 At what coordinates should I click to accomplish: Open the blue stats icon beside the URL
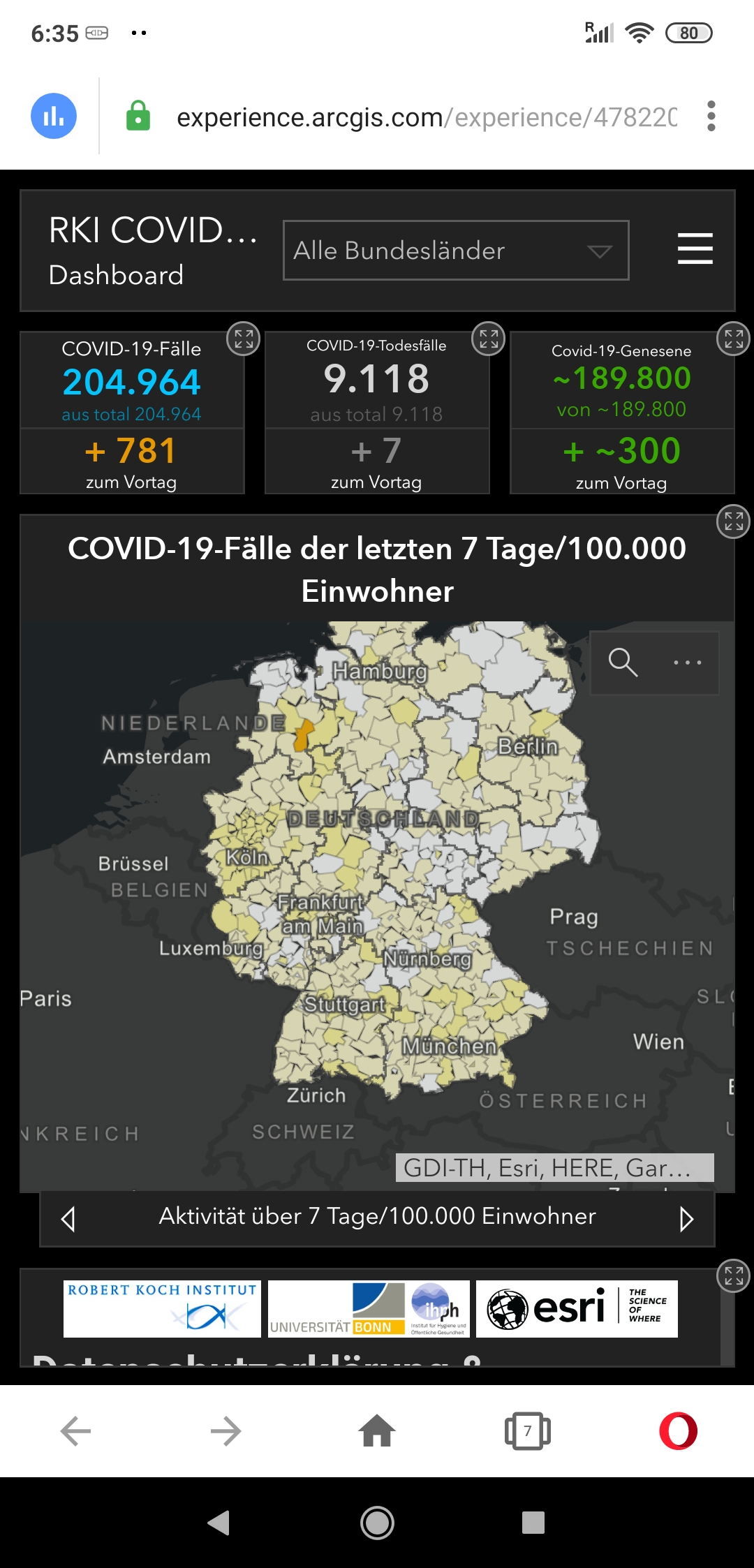pyautogui.click(x=54, y=116)
